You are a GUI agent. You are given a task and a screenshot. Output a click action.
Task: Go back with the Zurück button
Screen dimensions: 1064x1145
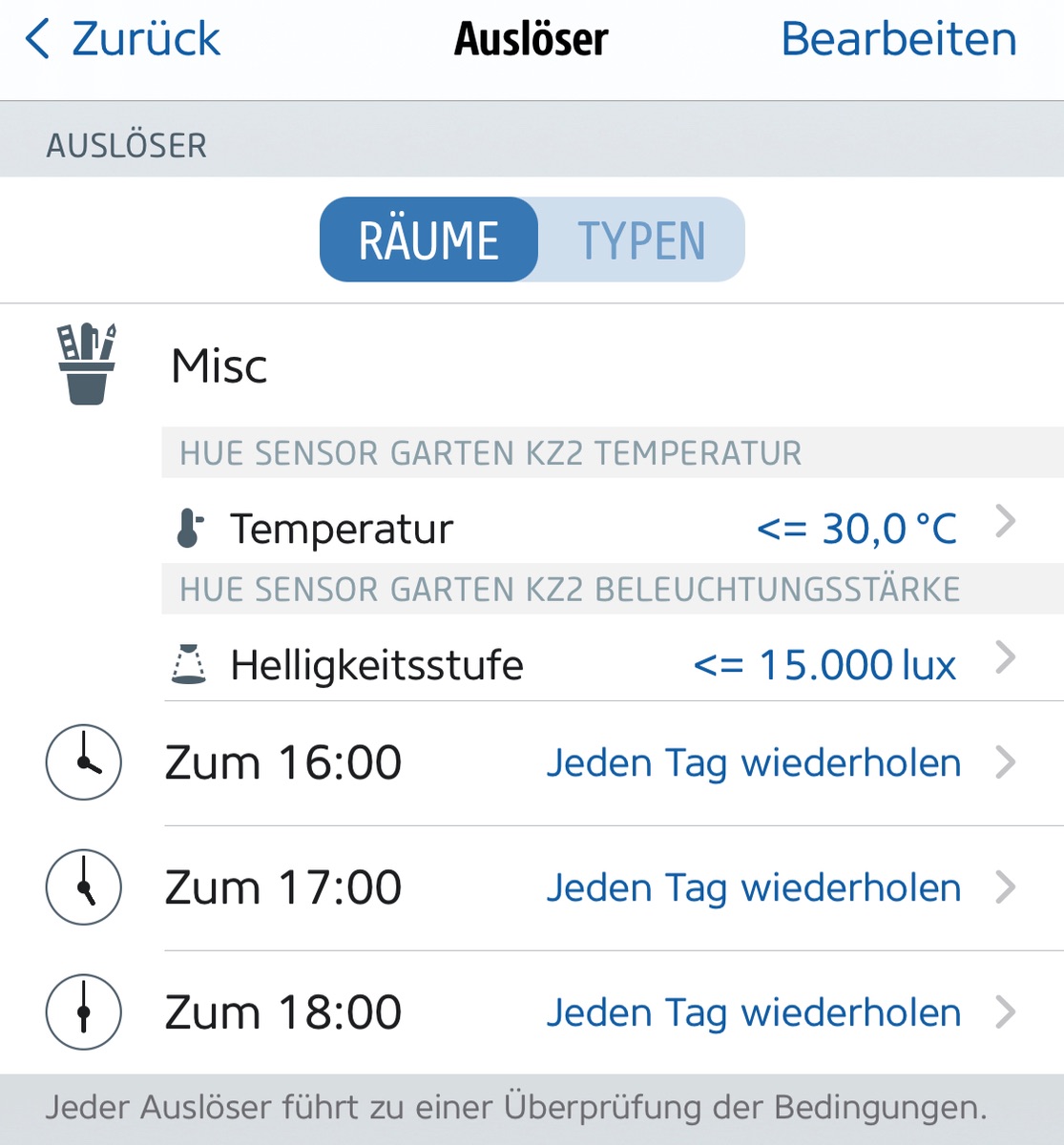(x=124, y=40)
